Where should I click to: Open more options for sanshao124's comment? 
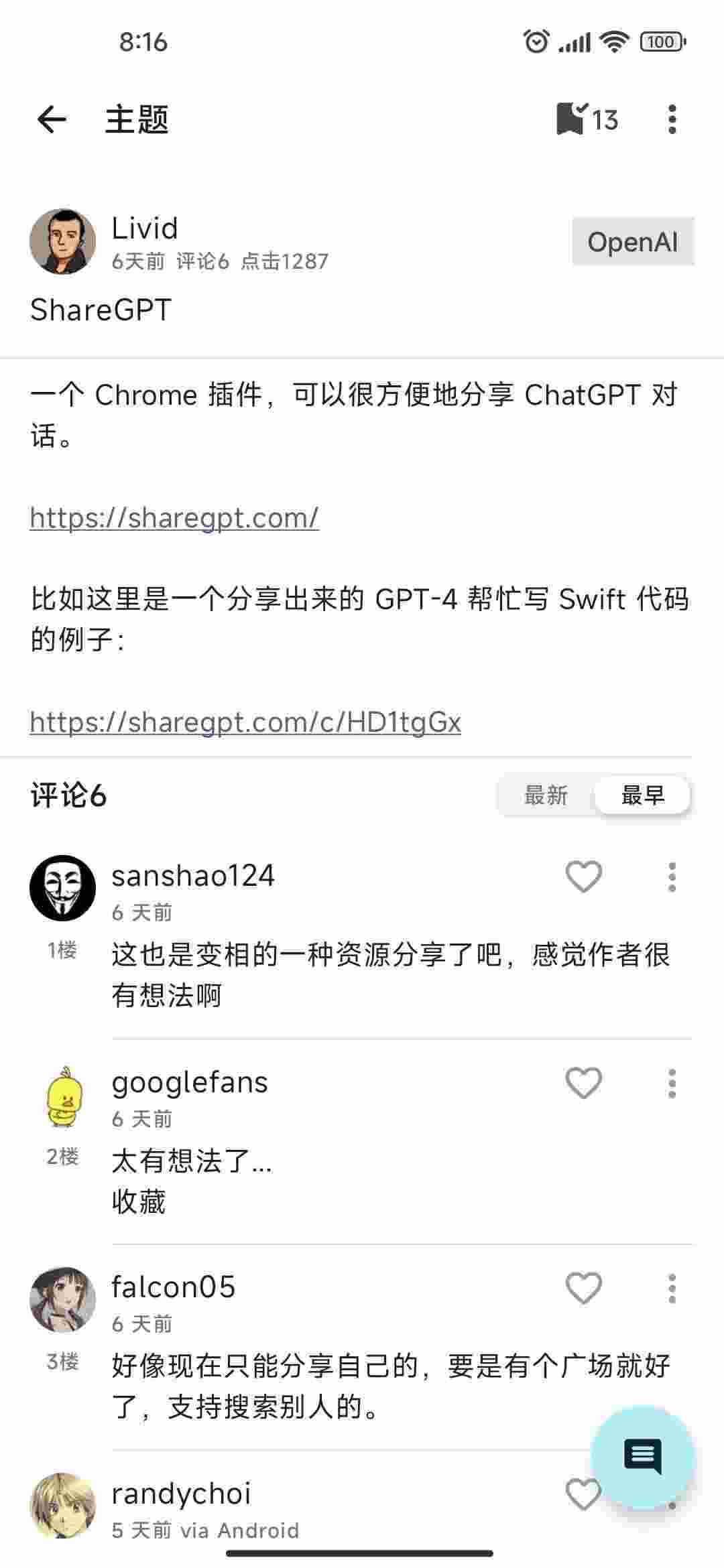[672, 877]
